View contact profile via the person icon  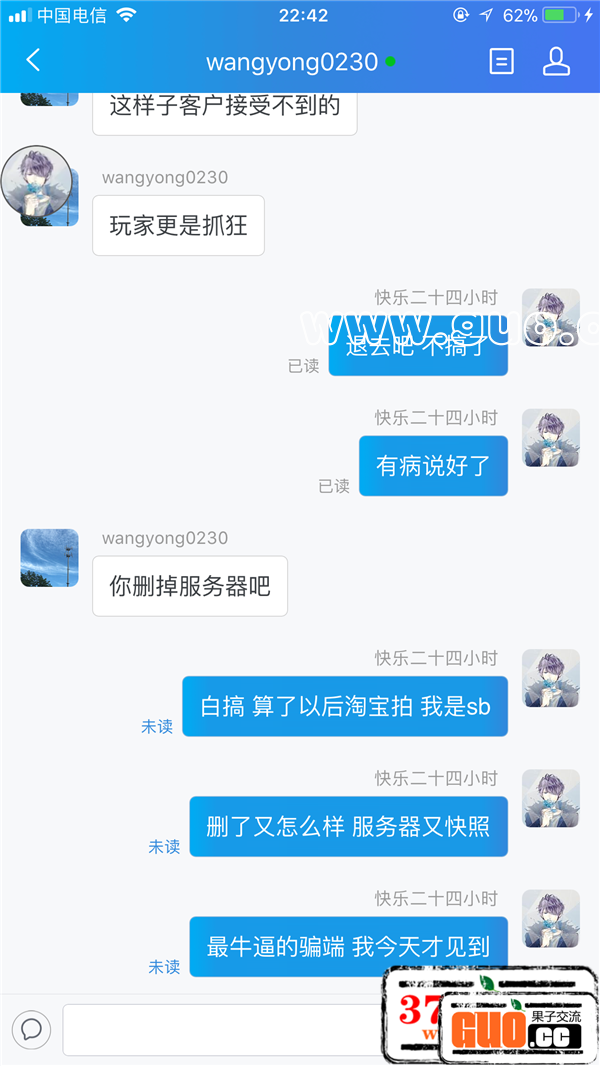(556, 61)
